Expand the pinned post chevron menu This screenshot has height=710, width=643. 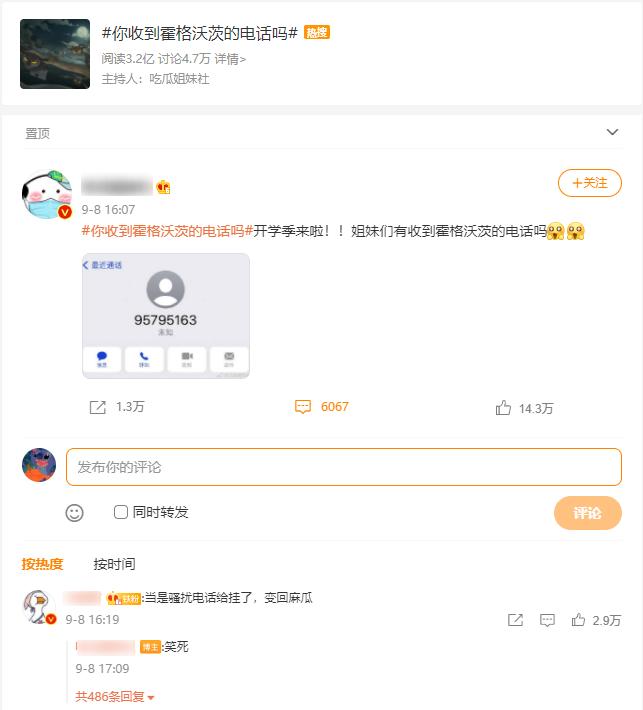[x=613, y=133]
